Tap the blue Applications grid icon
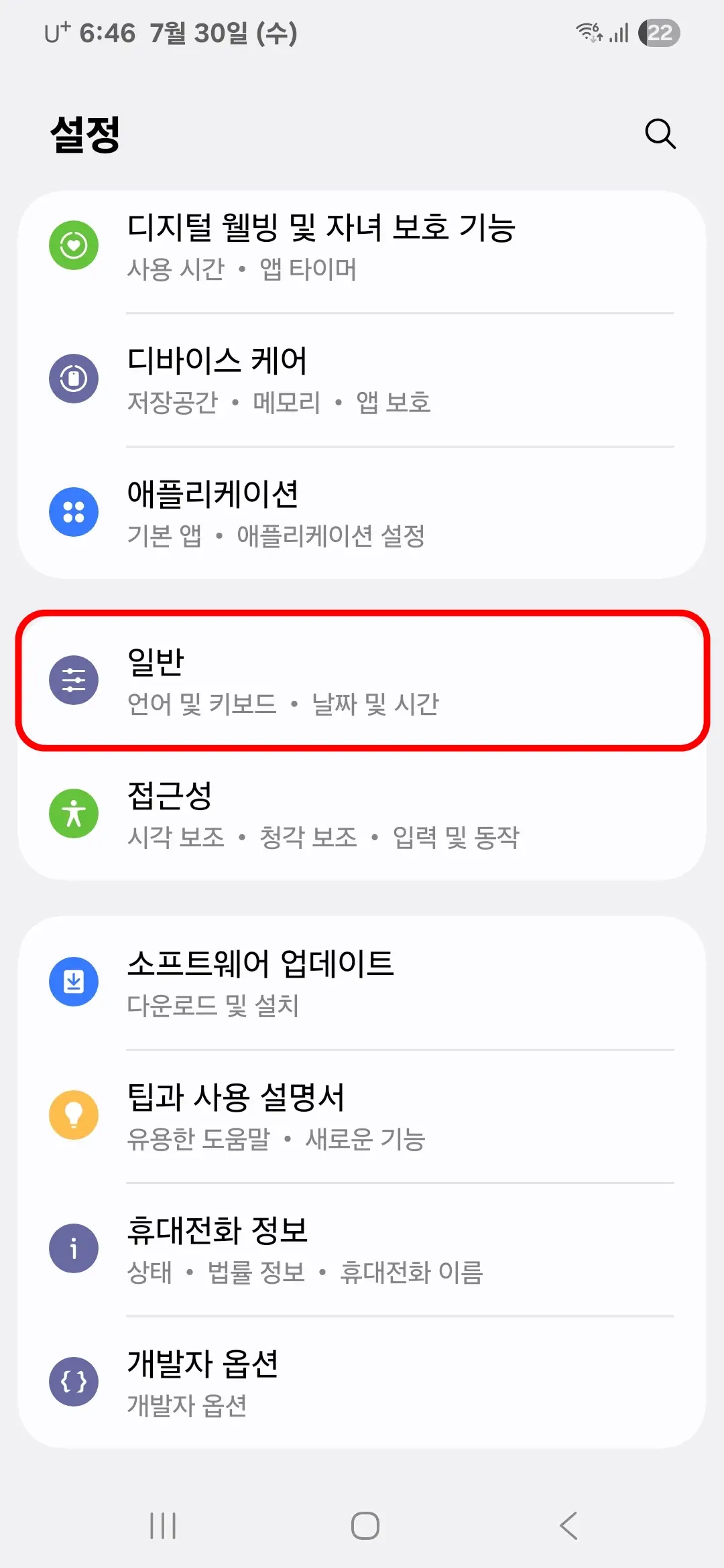Viewport: 724px width, 1568px height. (74, 512)
